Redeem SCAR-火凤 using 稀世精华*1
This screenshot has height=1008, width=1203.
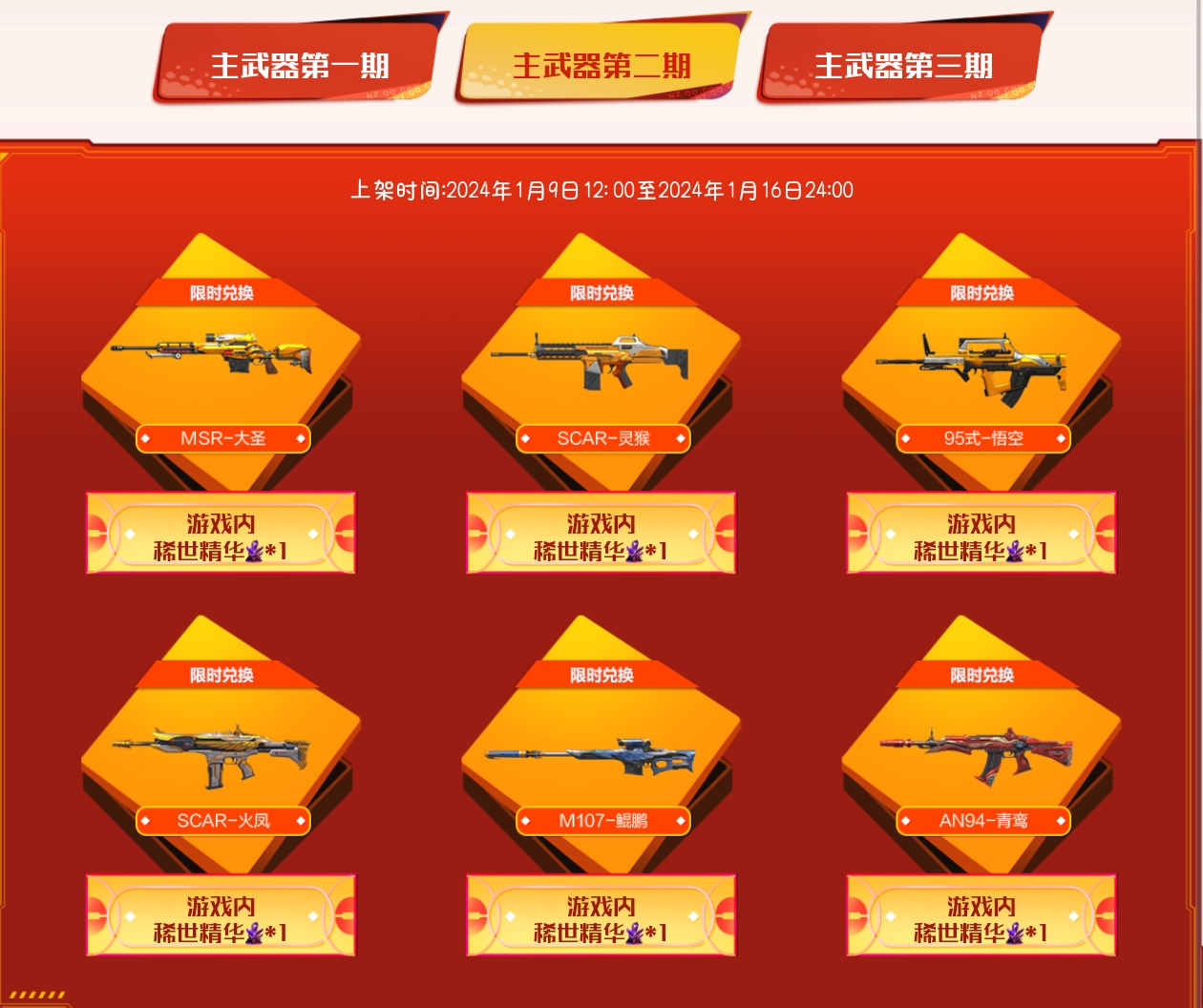coord(221,916)
